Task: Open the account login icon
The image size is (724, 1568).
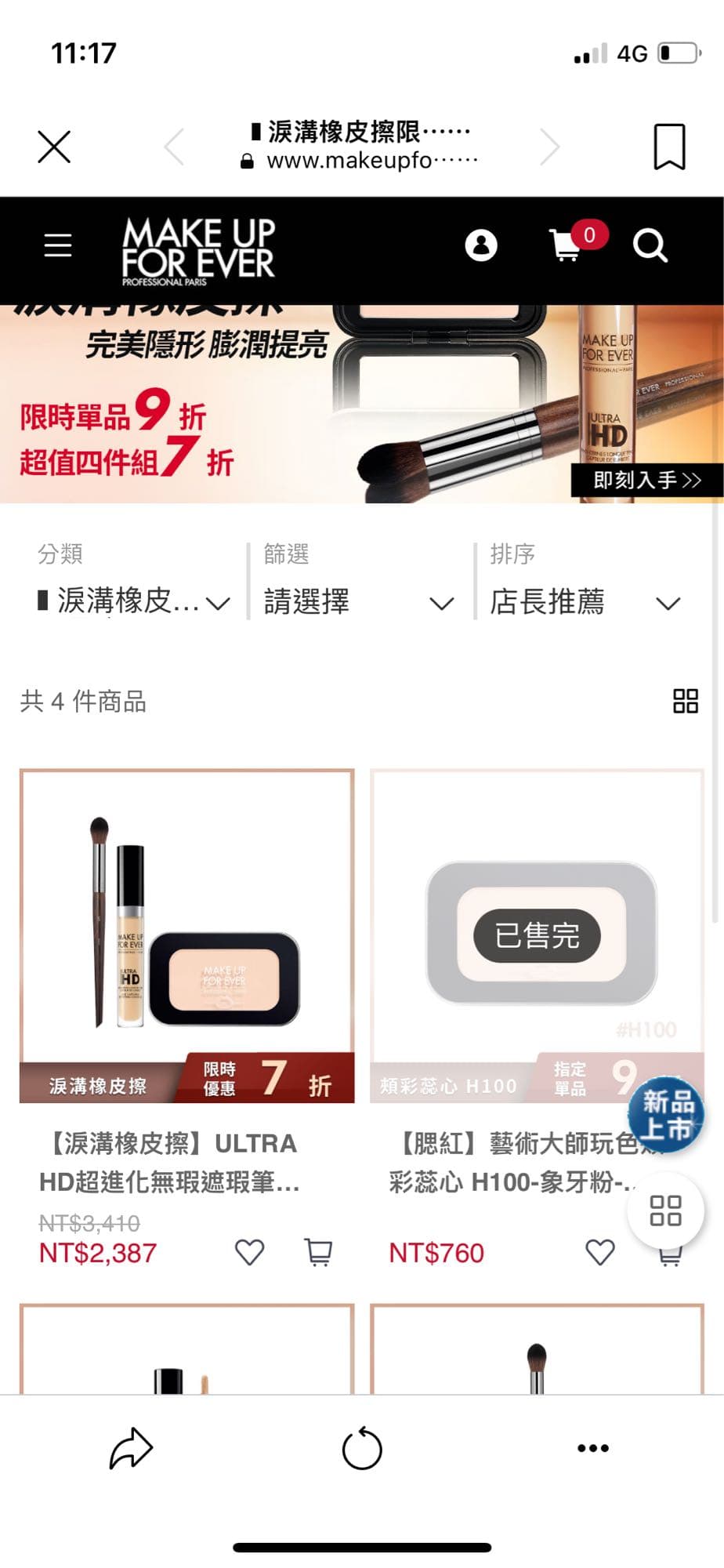Action: pyautogui.click(x=483, y=245)
